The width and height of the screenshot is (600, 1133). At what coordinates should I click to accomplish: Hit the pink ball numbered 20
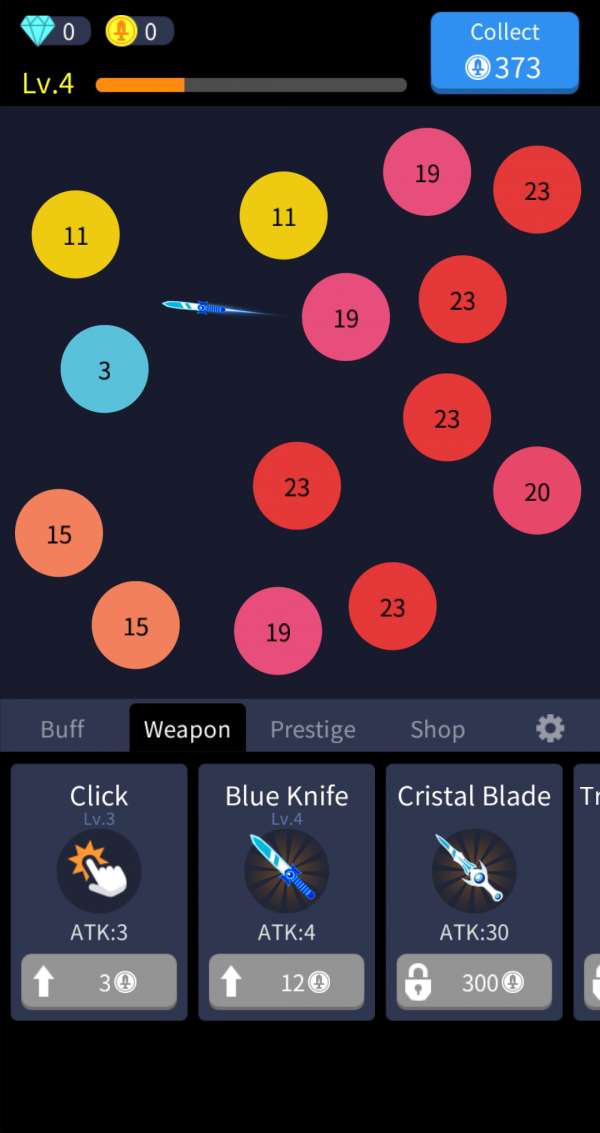tap(537, 491)
